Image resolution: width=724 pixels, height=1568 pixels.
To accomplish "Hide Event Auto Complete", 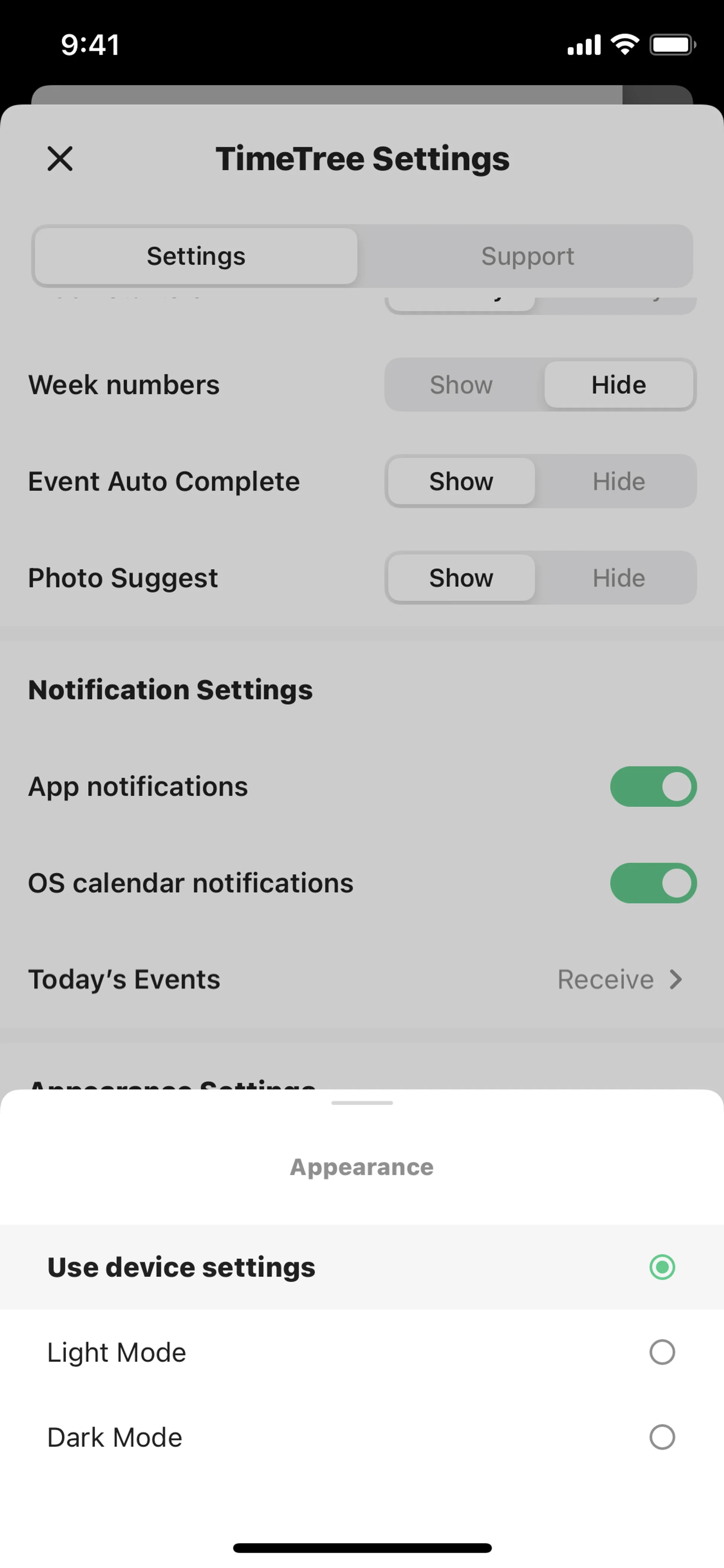I will (618, 481).
